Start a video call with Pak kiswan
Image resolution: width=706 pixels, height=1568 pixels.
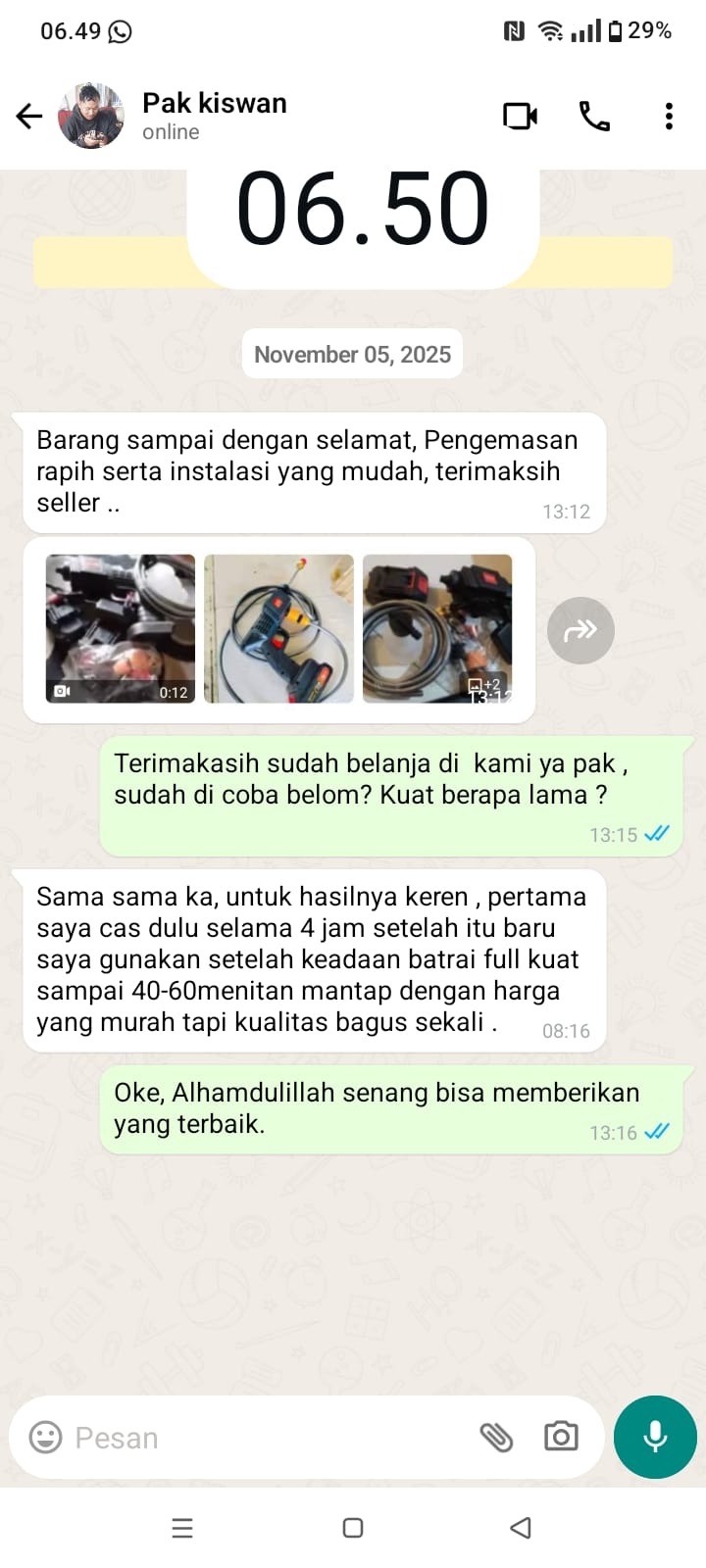520,117
